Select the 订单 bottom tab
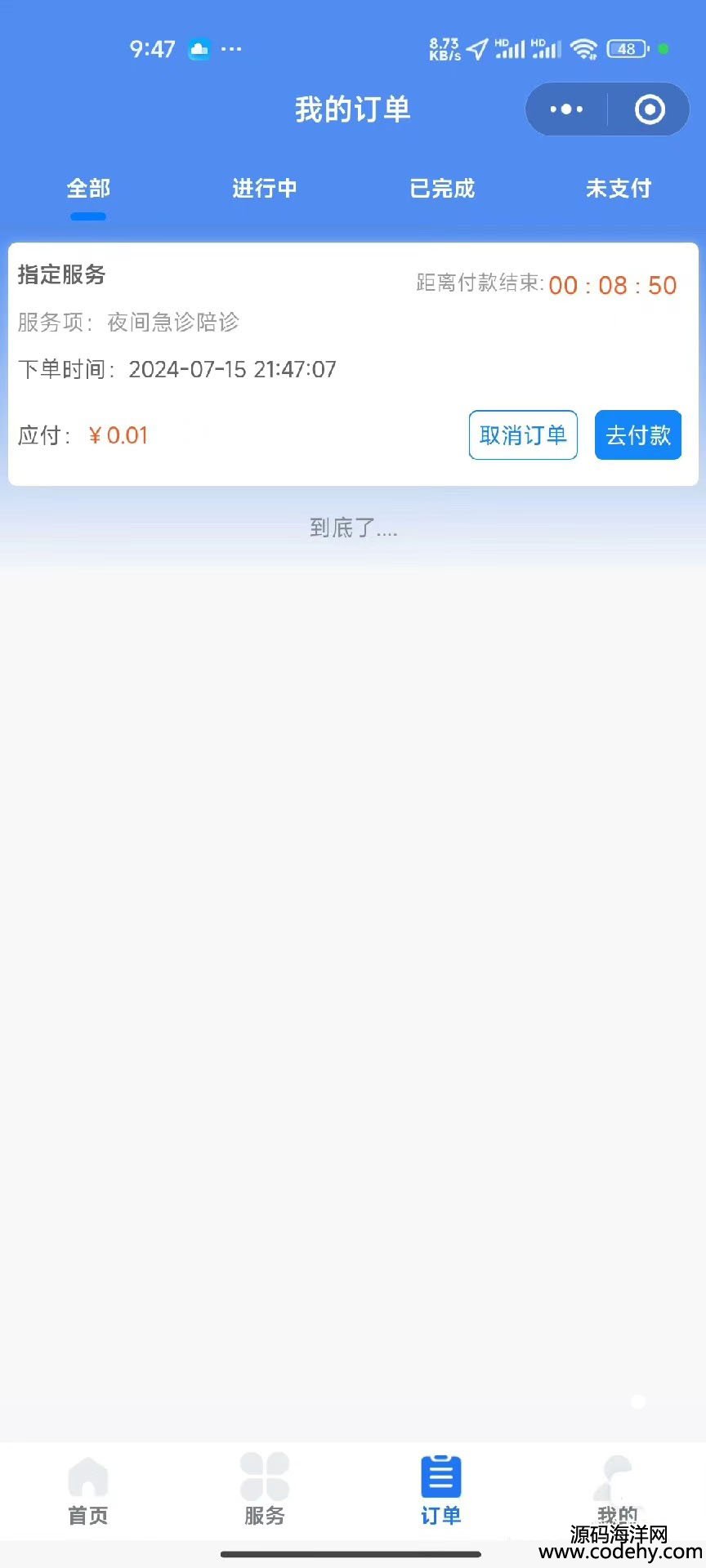Viewport: 706px width, 1568px height. click(441, 1491)
